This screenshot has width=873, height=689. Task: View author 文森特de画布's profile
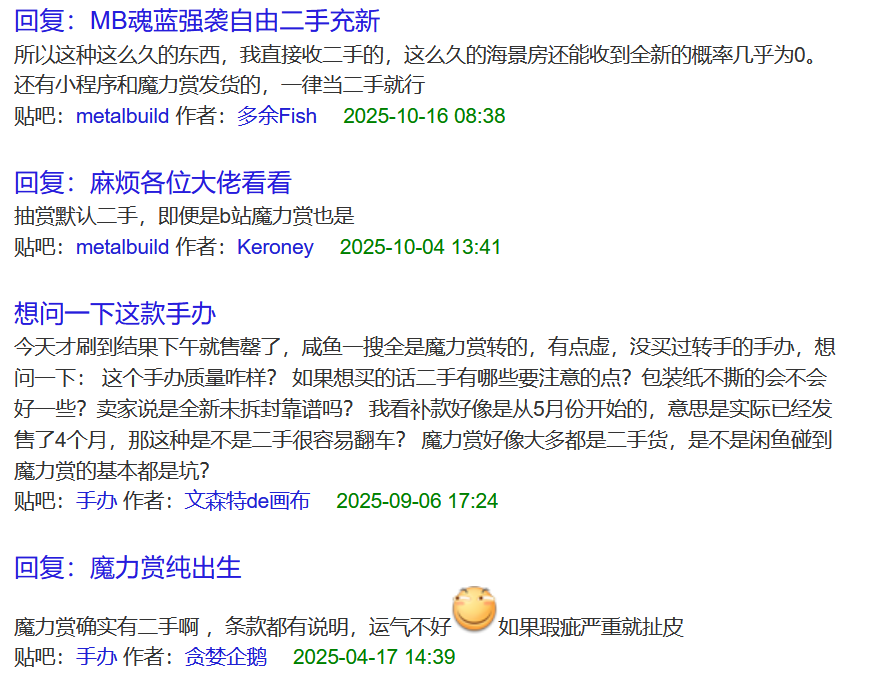[247, 501]
